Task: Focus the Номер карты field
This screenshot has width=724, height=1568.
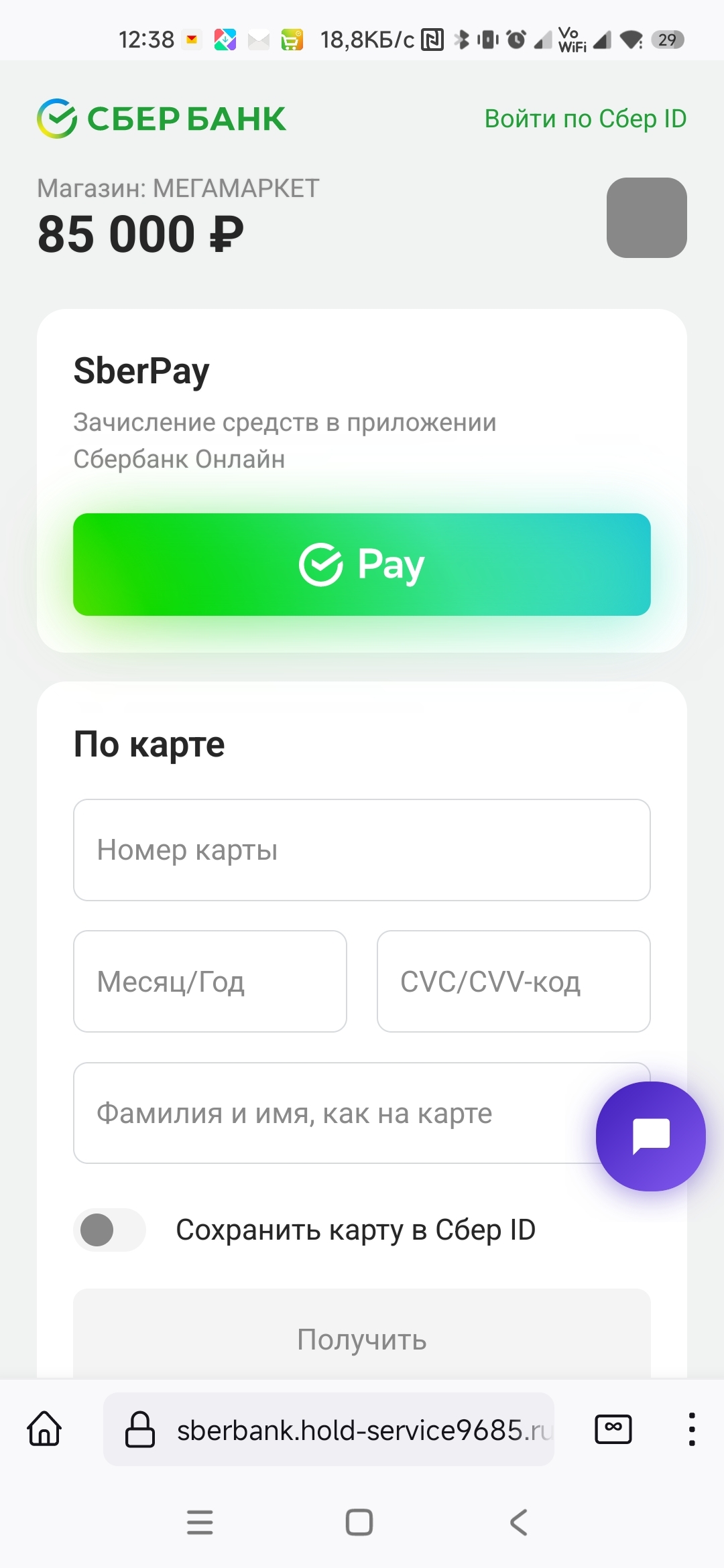Action: [x=362, y=850]
